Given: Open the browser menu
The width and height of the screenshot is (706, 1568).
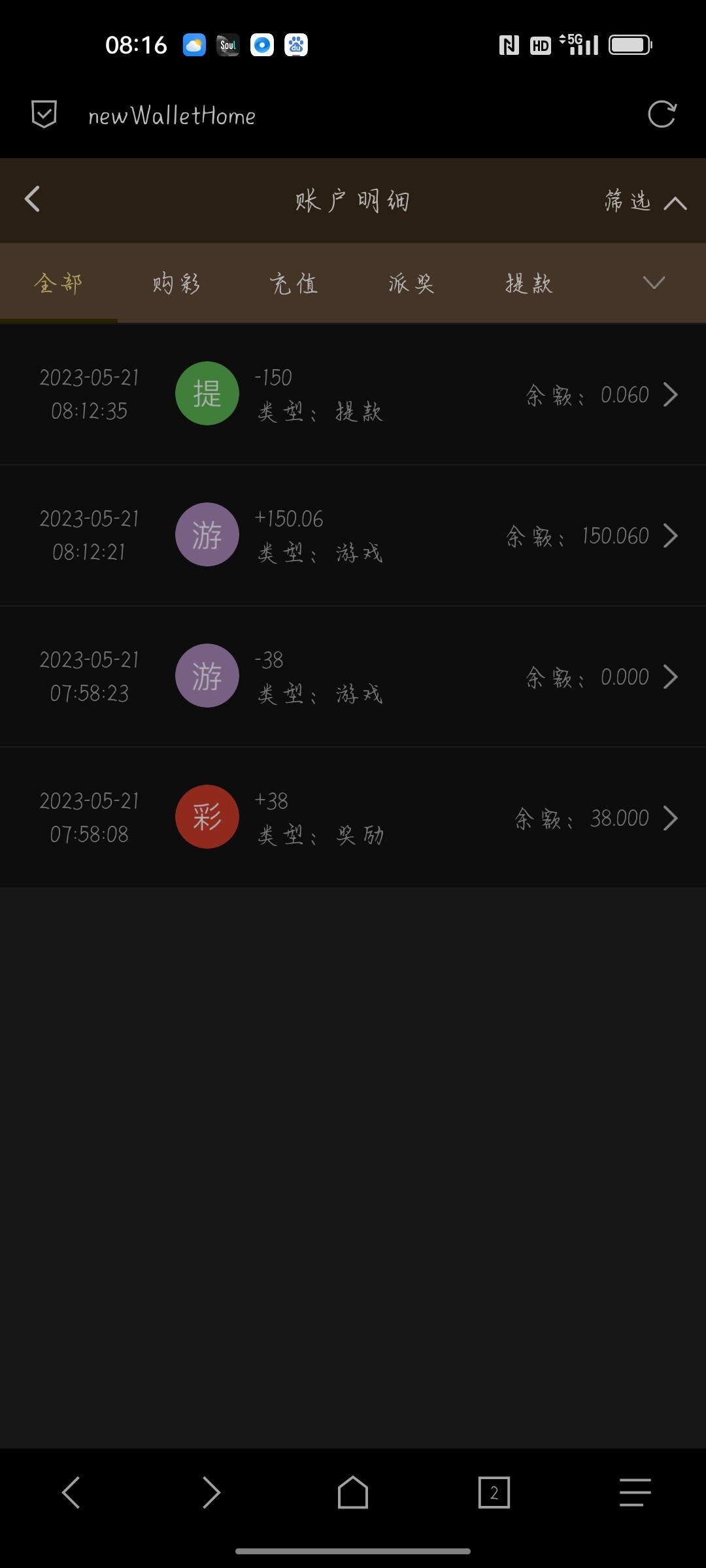Looking at the screenshot, I should pyautogui.click(x=635, y=1492).
